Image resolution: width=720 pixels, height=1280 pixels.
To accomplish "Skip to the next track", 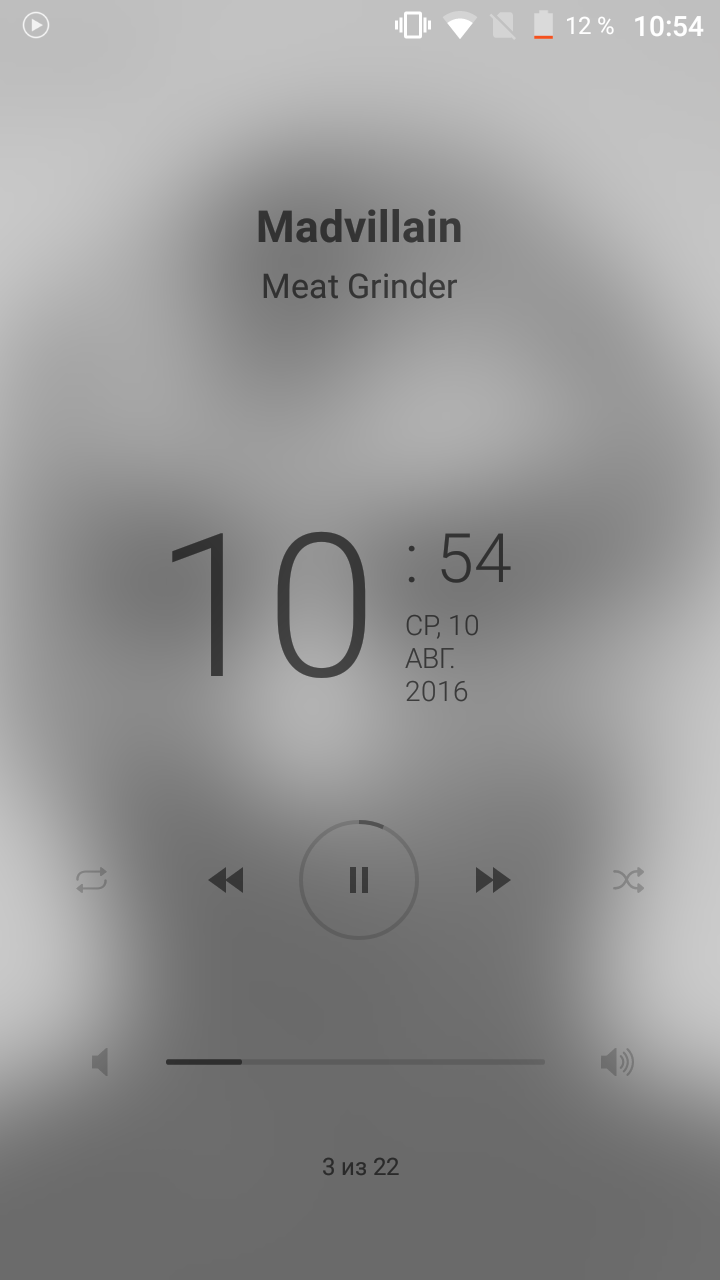I will point(492,880).
